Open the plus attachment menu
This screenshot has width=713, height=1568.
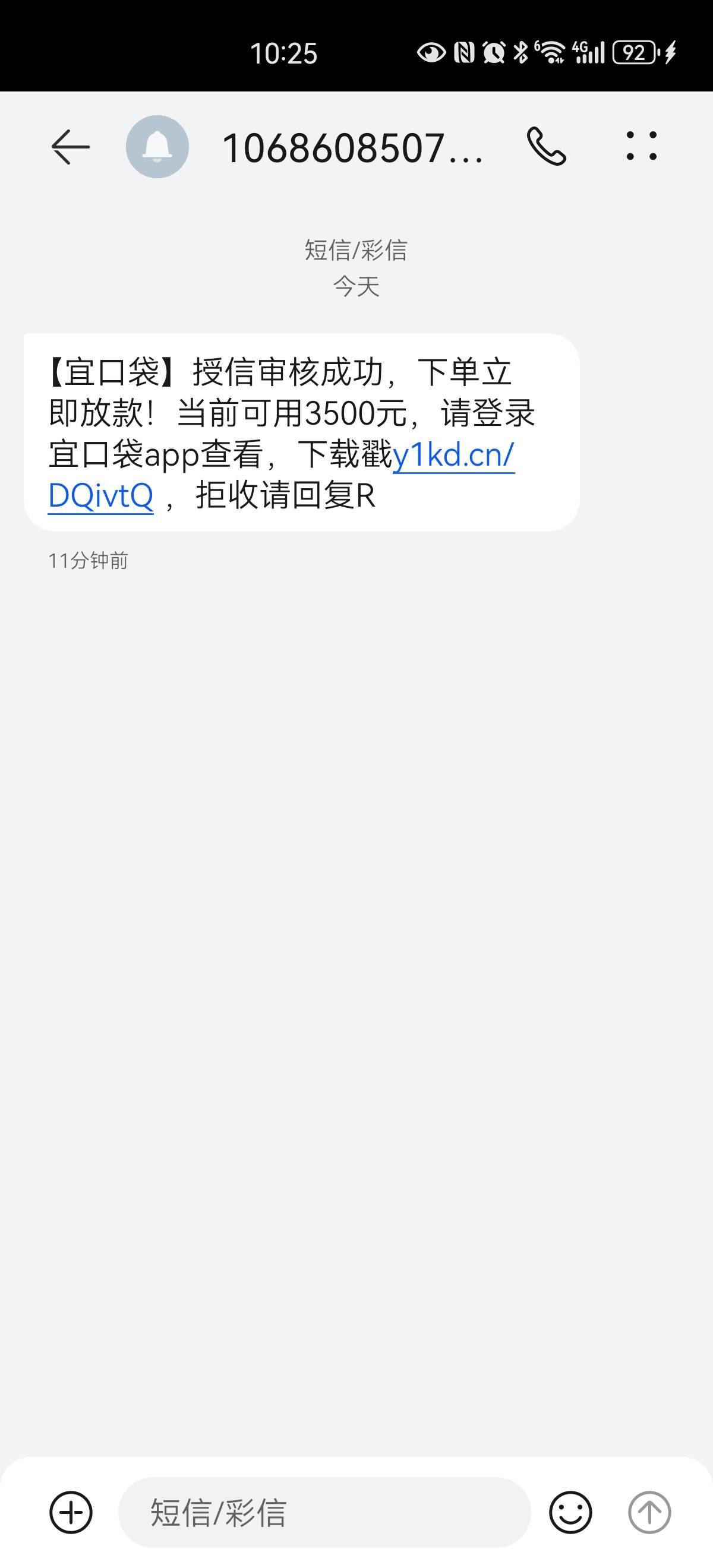point(71,1512)
